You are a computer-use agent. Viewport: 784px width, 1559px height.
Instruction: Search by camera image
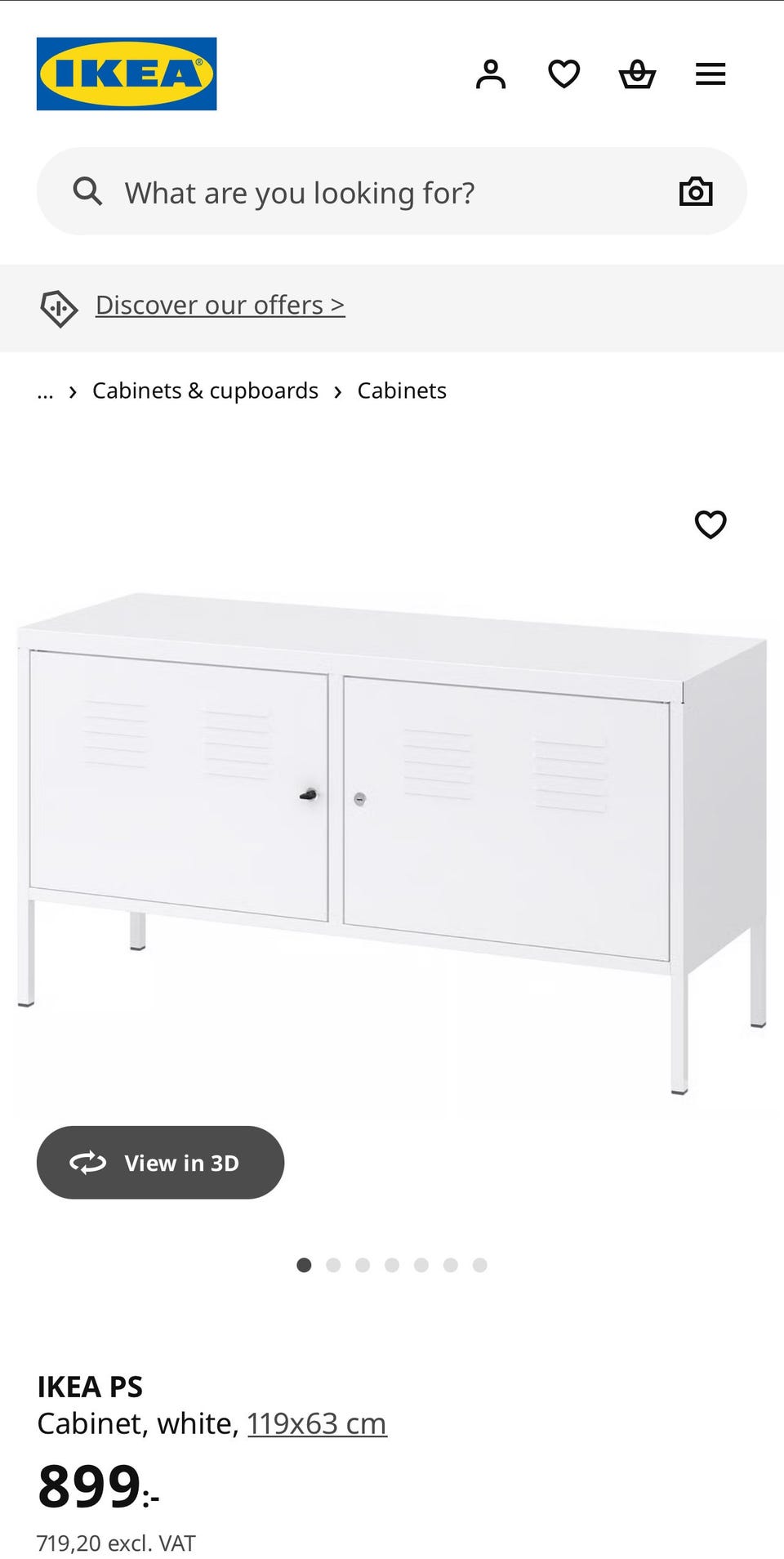click(x=696, y=192)
